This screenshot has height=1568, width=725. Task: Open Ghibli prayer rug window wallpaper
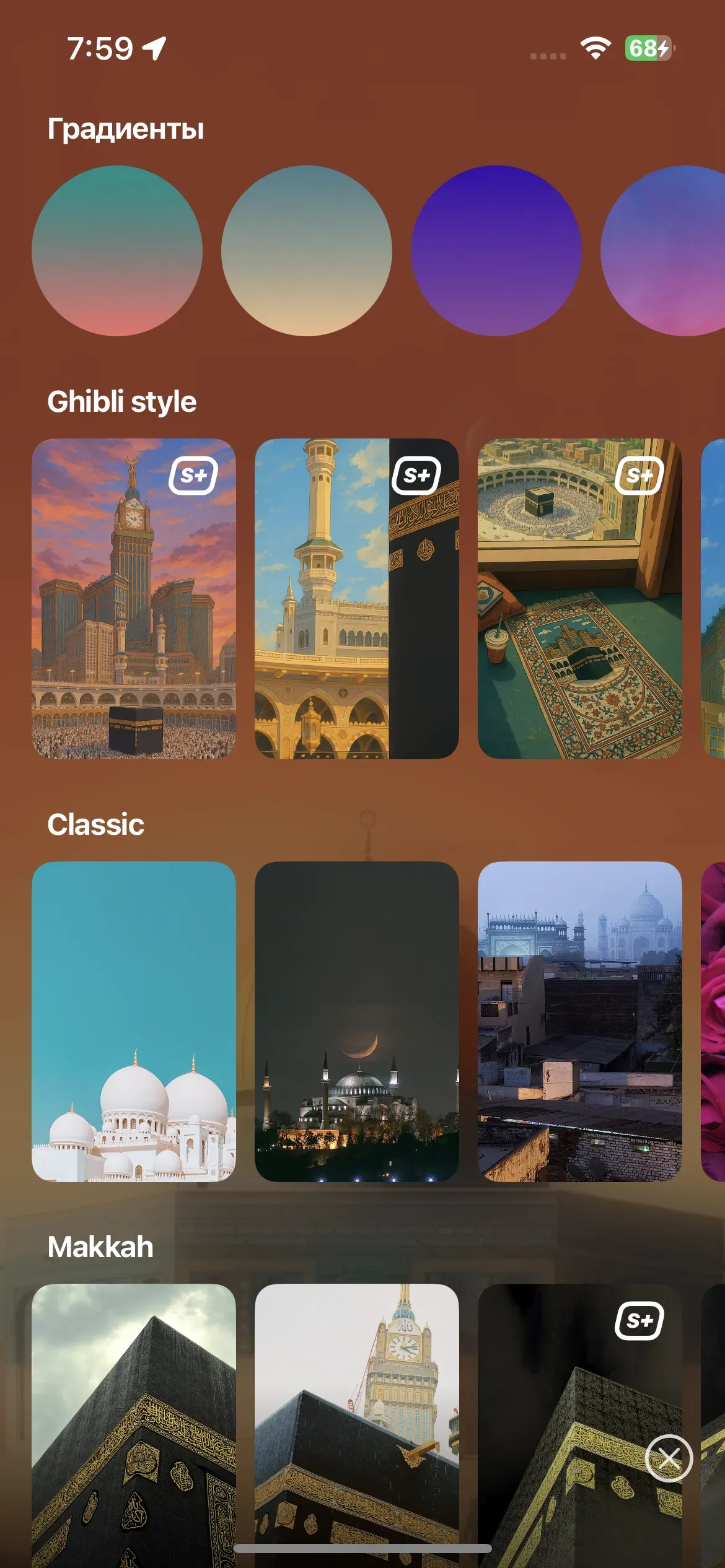click(579, 599)
